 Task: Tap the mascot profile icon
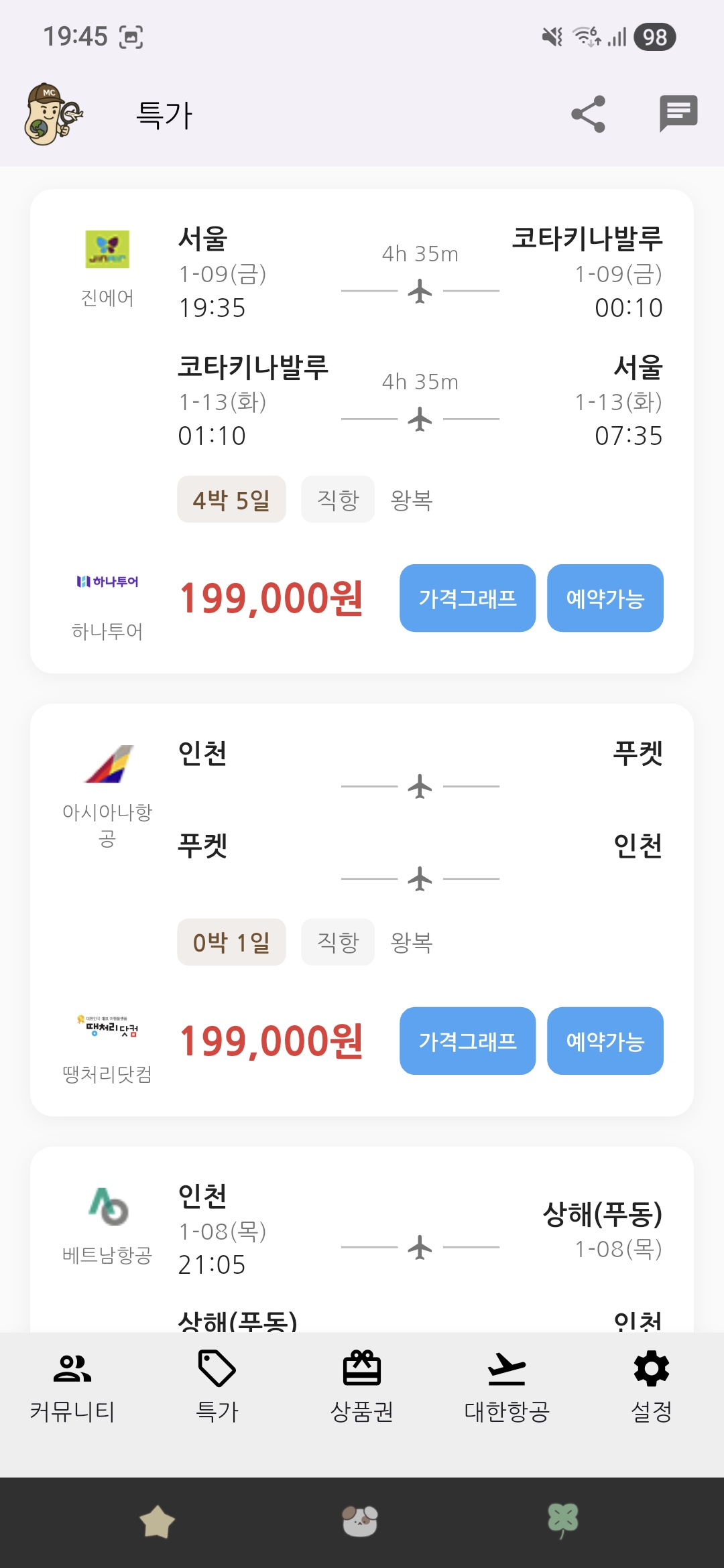52,115
